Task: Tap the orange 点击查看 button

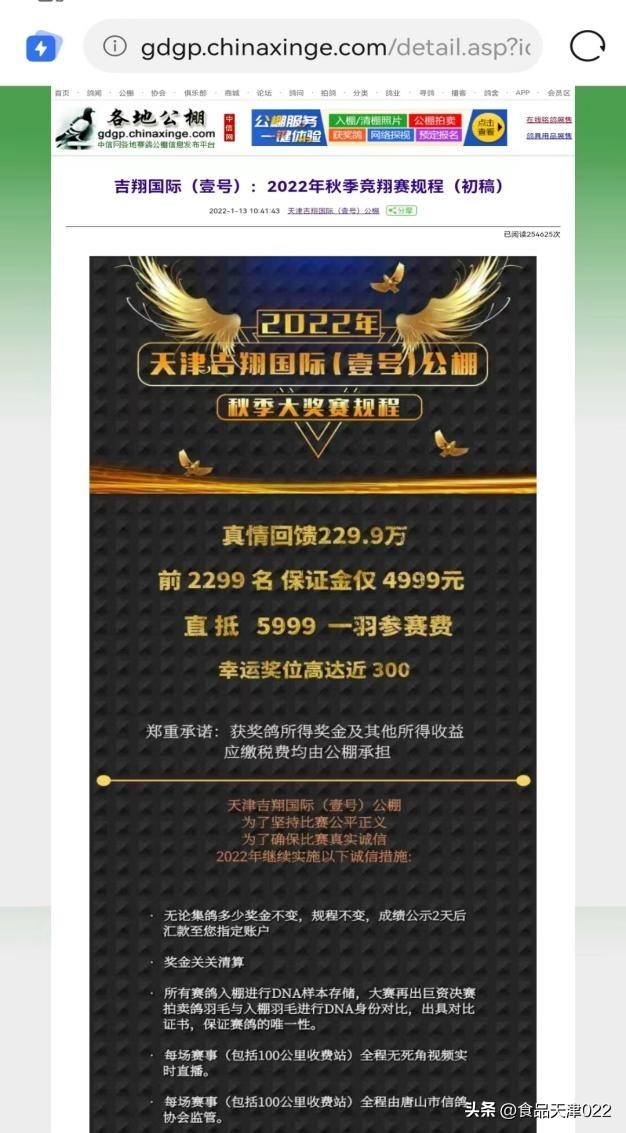Action: (486, 127)
